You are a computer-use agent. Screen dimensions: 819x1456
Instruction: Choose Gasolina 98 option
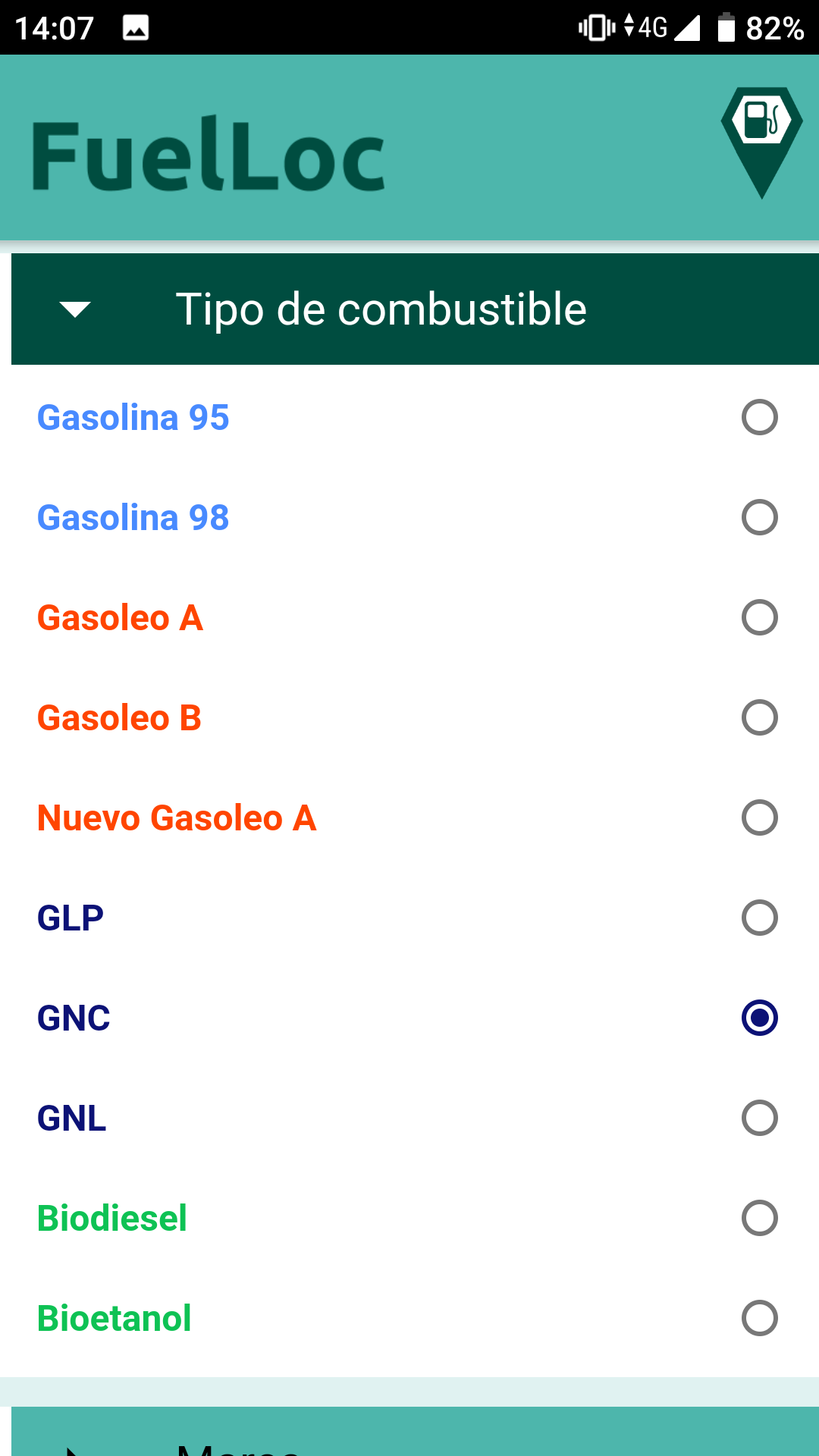[x=409, y=517]
